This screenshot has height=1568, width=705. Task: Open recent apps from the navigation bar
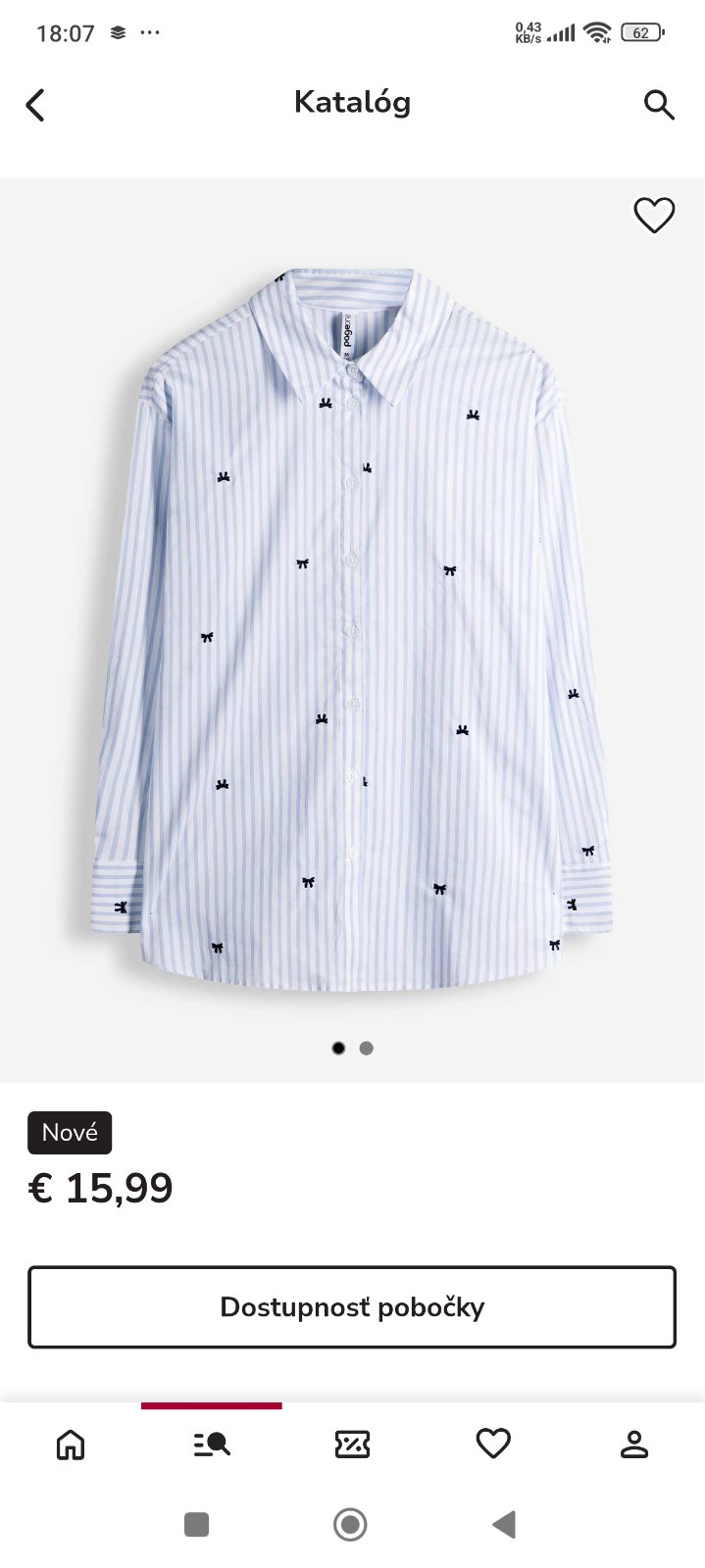click(x=197, y=1524)
